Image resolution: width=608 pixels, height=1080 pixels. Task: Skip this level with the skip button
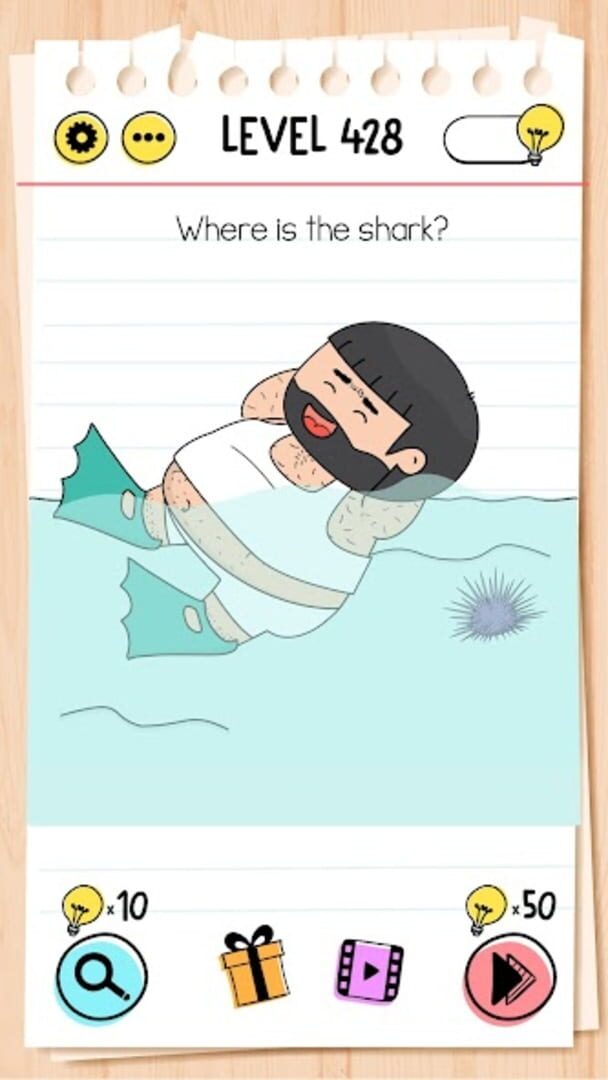(510, 977)
